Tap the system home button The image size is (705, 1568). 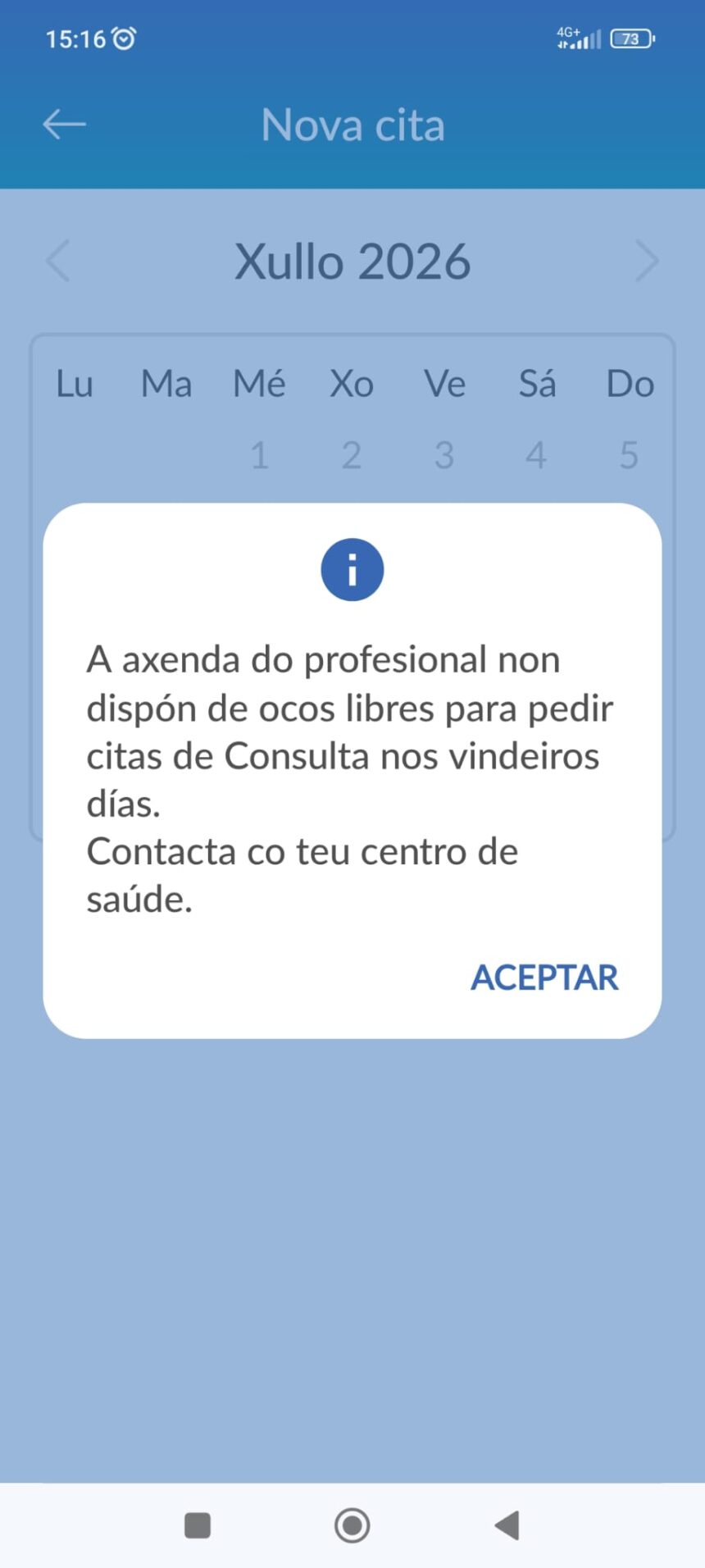(x=352, y=1525)
